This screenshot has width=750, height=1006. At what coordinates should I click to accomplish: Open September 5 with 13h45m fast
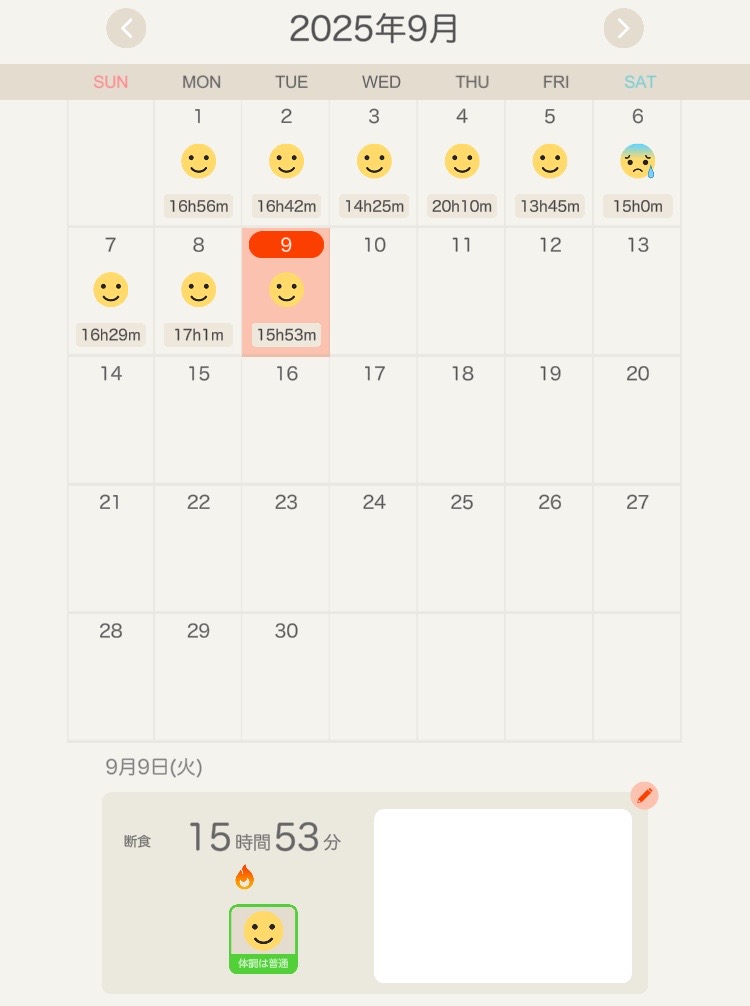click(550, 163)
